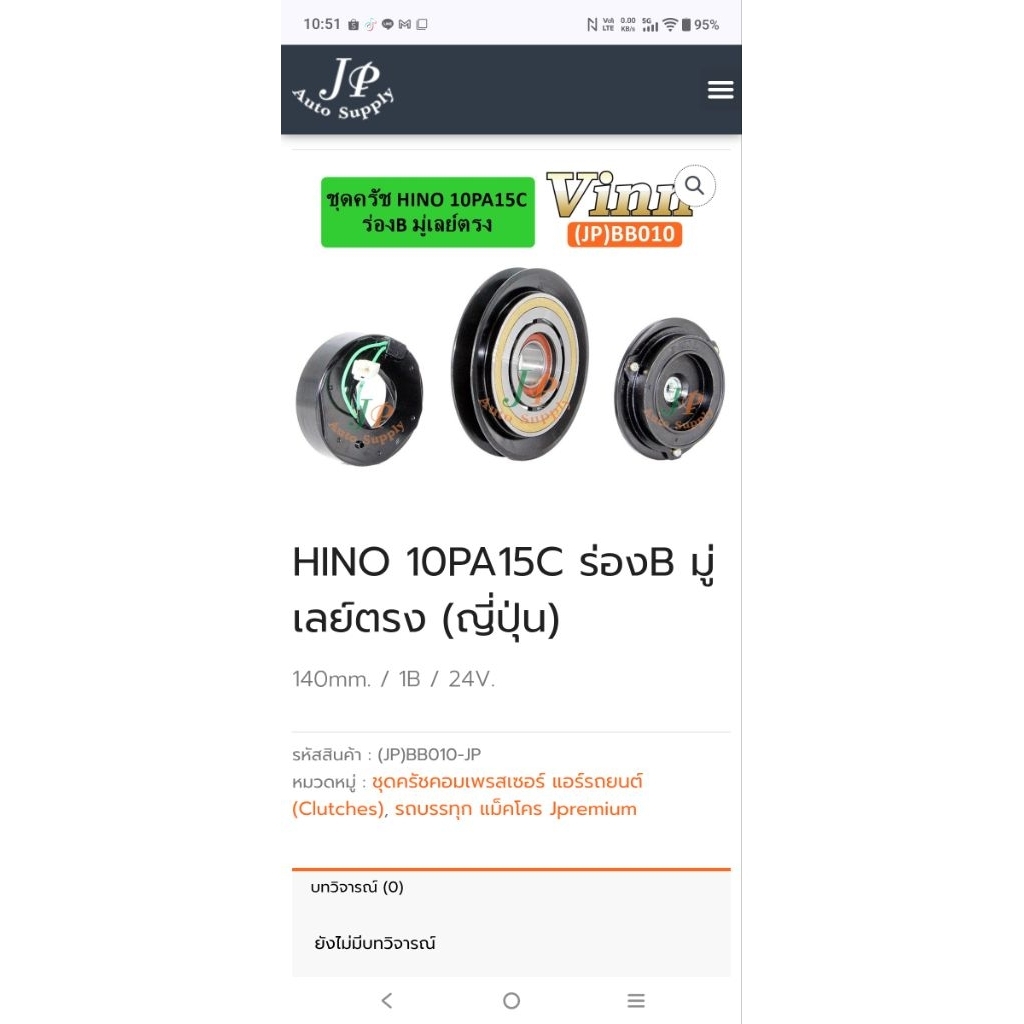Go back using system back button
The height and width of the screenshot is (1024, 1024).
[x=387, y=1000]
